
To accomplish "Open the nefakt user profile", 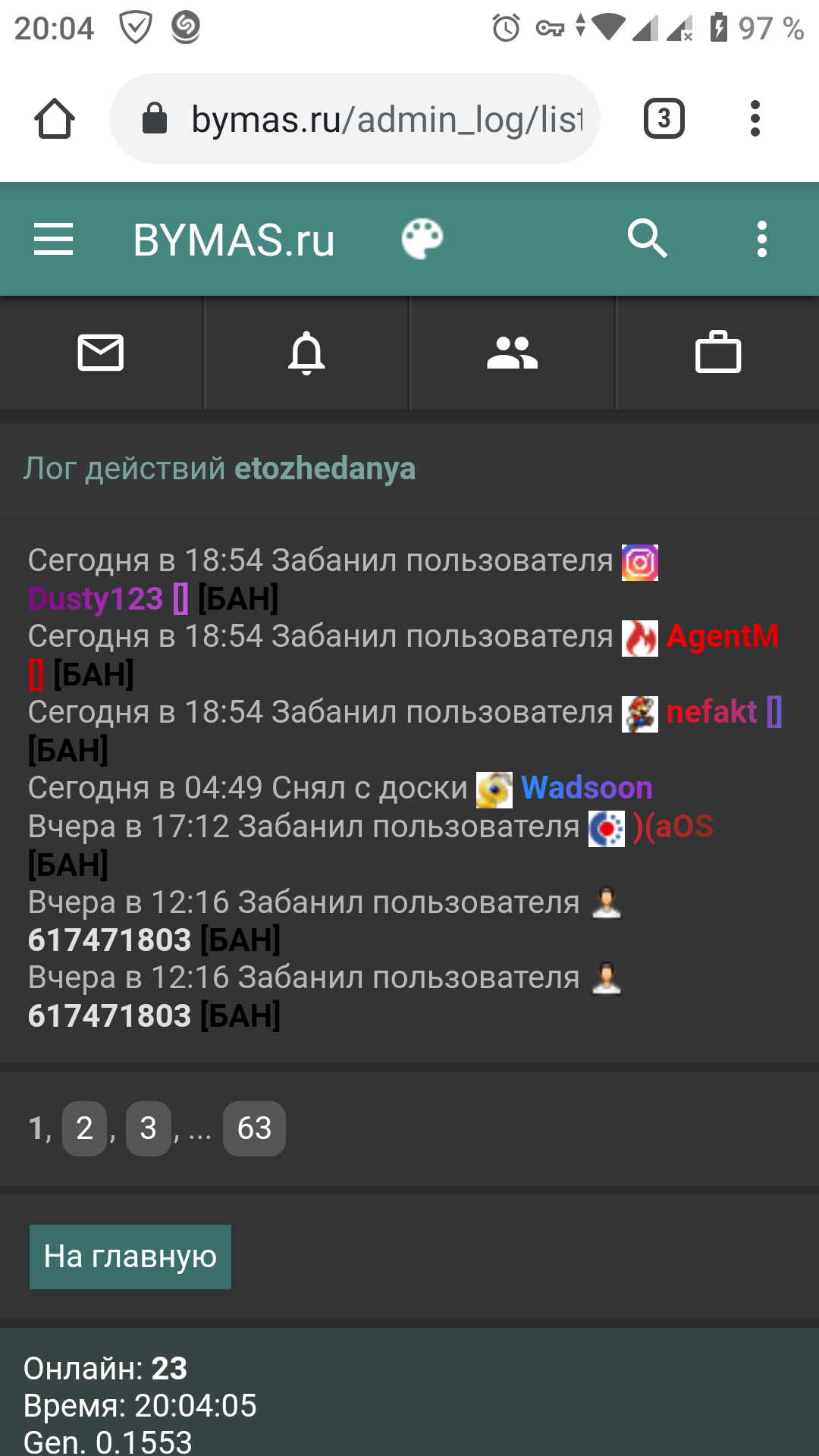I will point(711,713).
